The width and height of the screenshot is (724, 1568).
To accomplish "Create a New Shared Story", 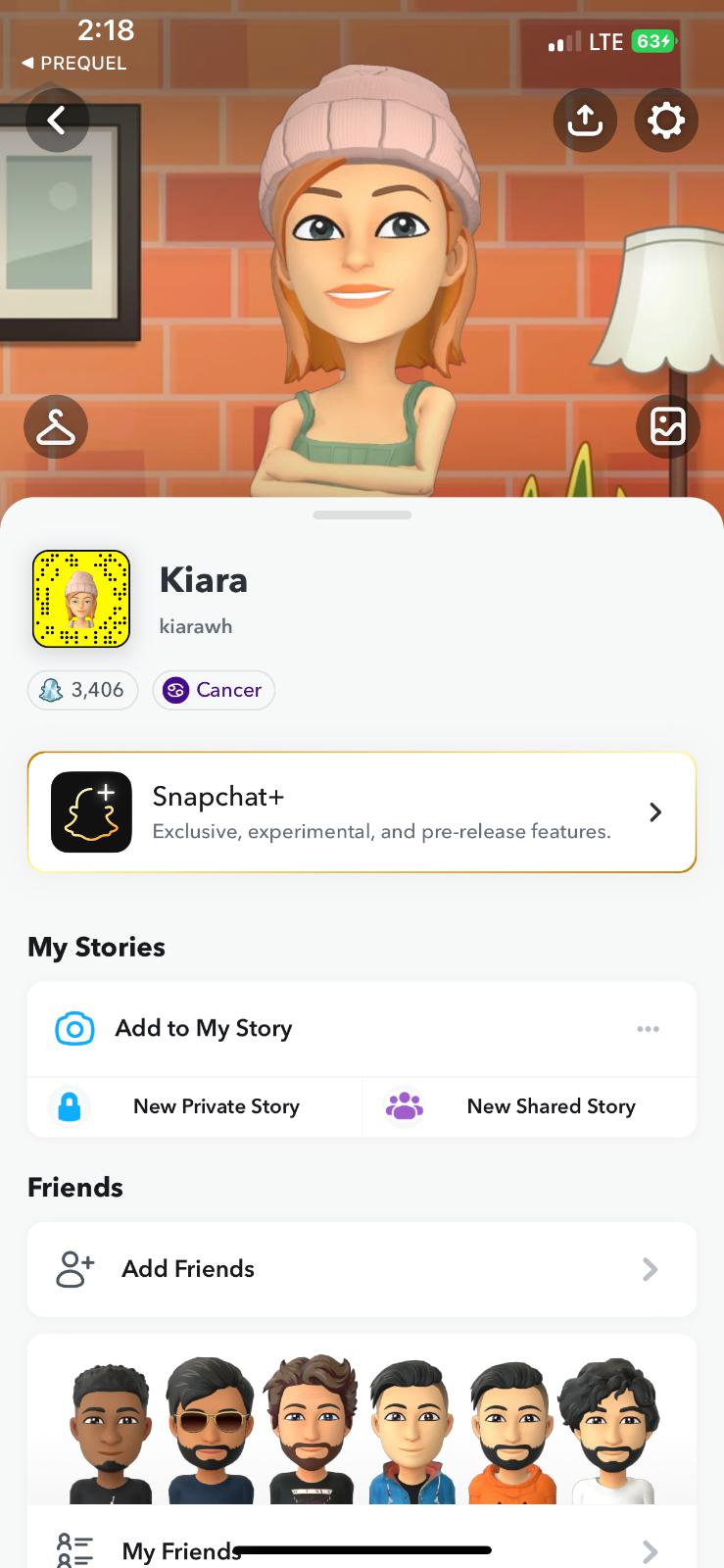I will pos(529,1106).
